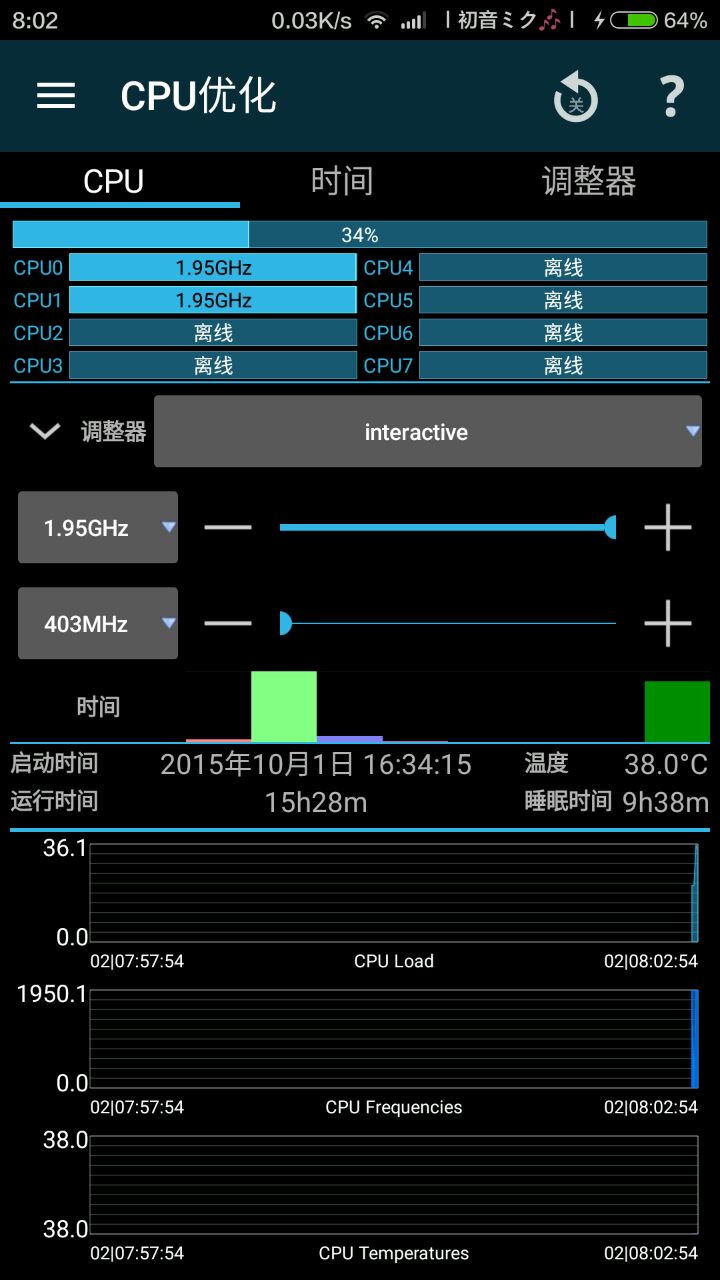
Task: Switch to the 时间 tab
Action: click(x=342, y=181)
